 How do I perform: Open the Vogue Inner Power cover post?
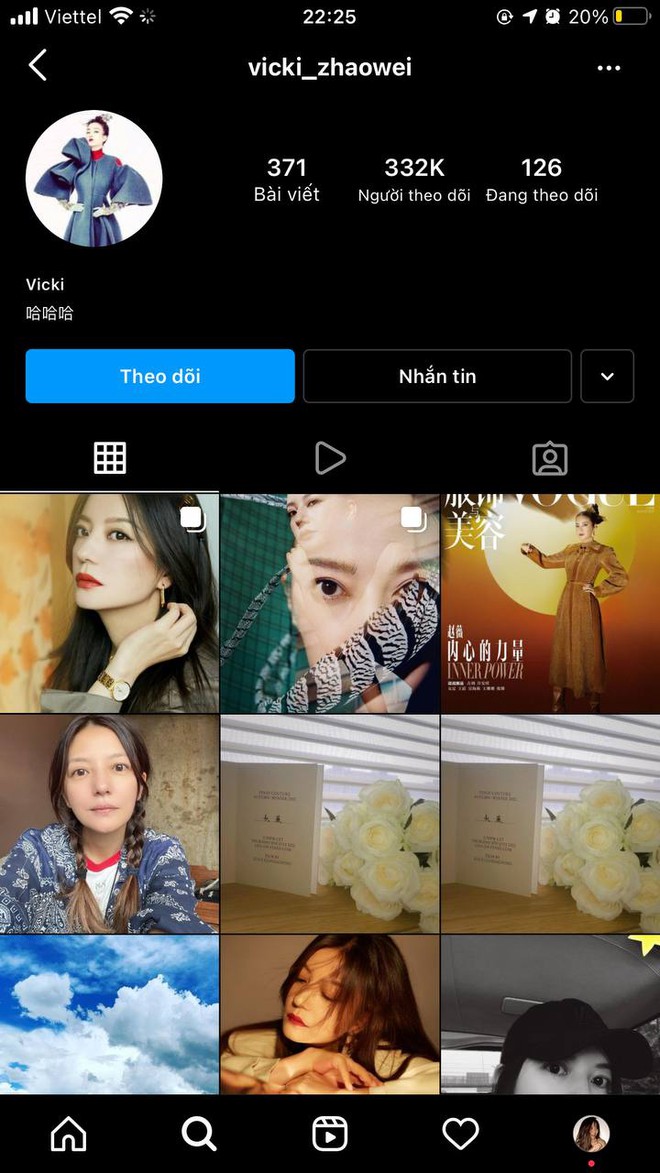point(550,603)
